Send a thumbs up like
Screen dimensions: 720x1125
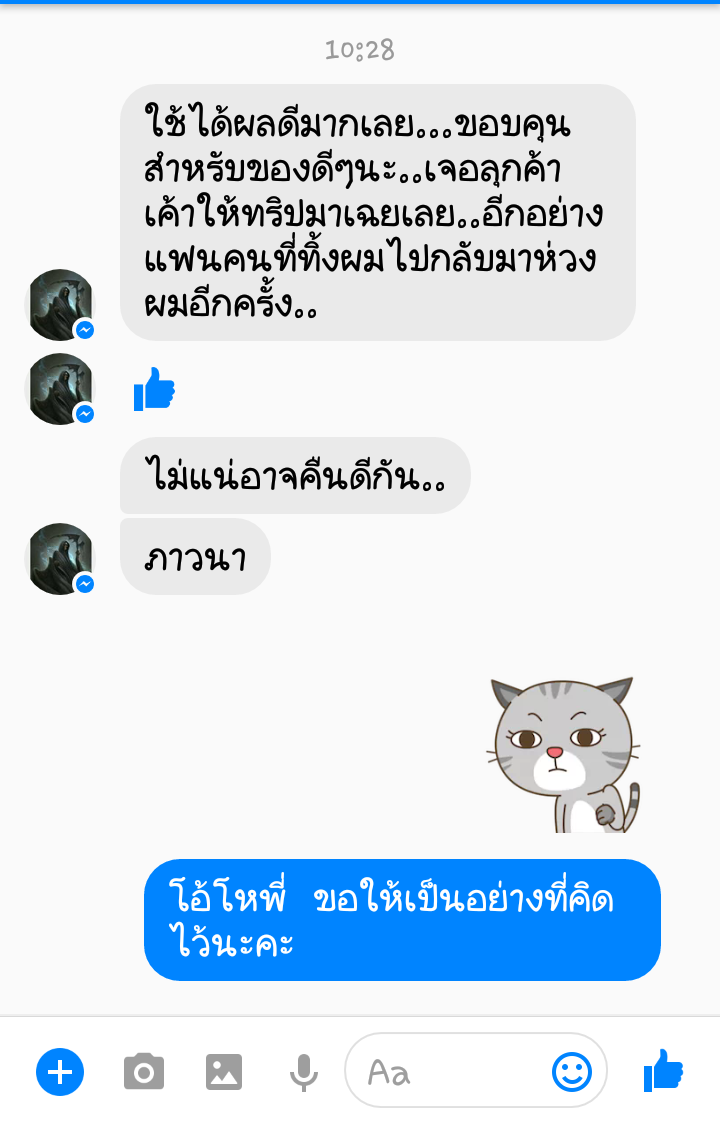coord(663,1071)
